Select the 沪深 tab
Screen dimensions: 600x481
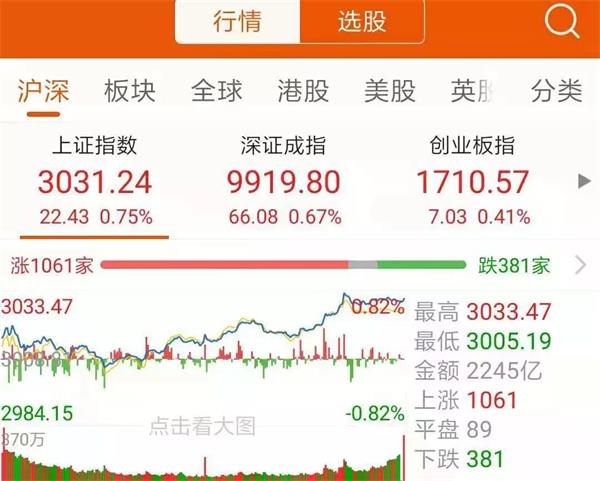43,92
